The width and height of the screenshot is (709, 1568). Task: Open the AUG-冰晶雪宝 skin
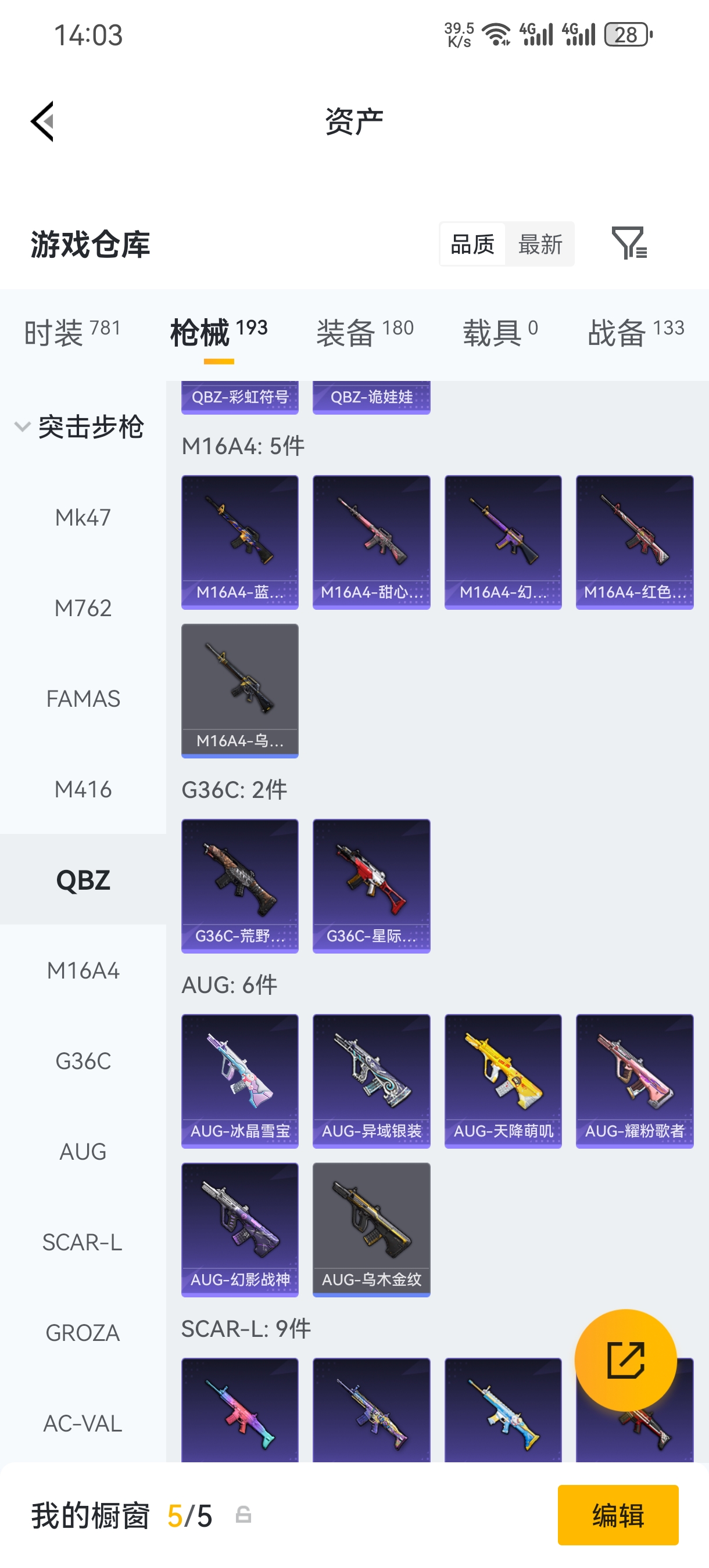pyautogui.click(x=240, y=1080)
